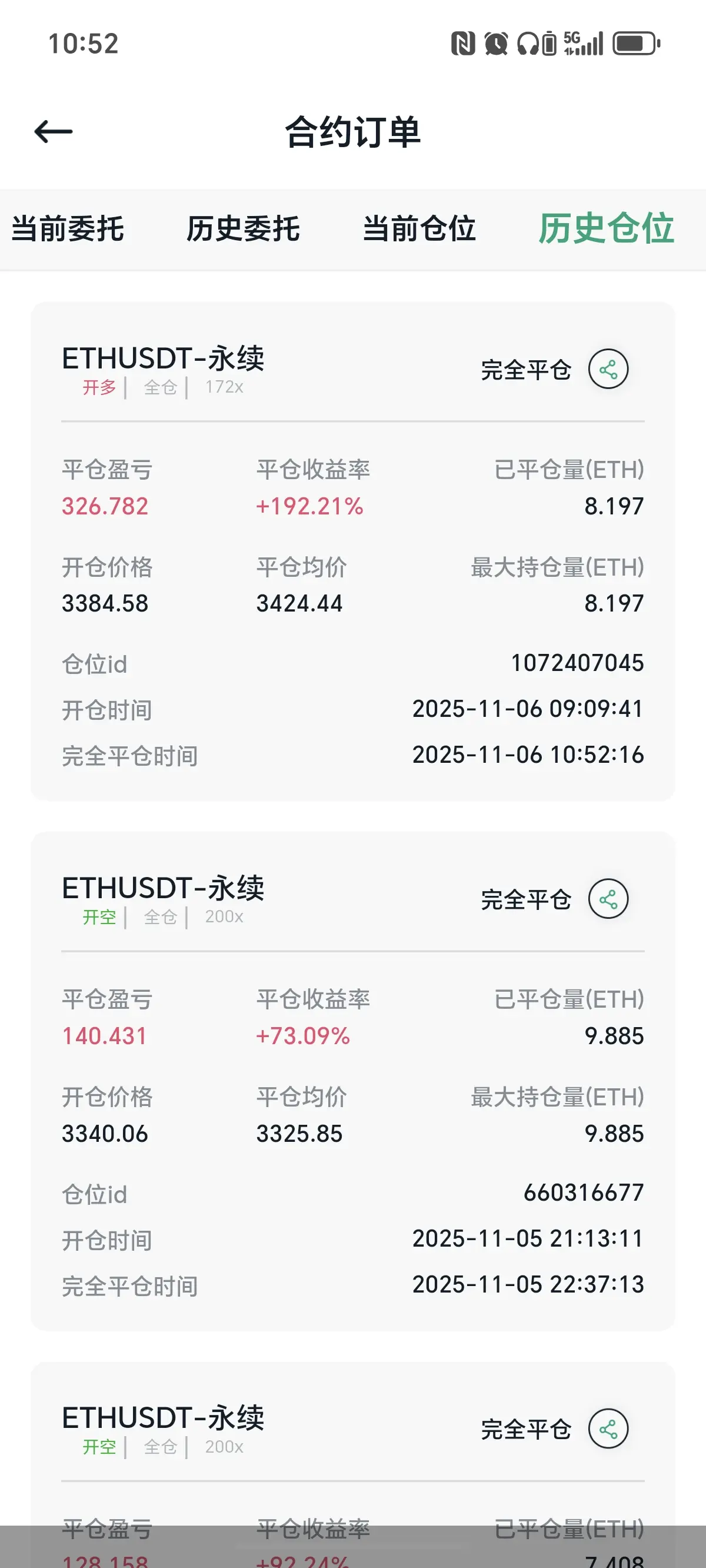Share the position with id 1072407045

coord(608,369)
